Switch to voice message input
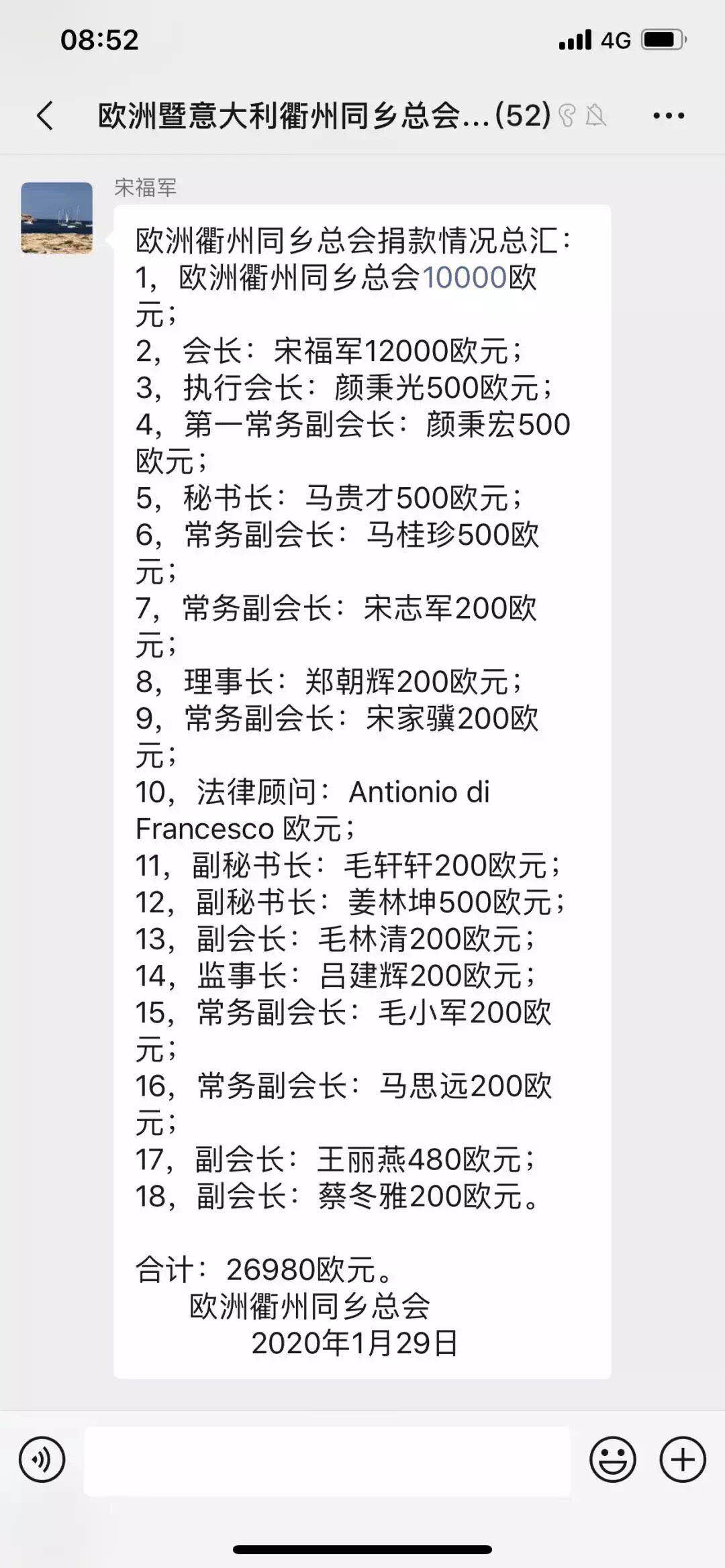 click(x=42, y=1459)
